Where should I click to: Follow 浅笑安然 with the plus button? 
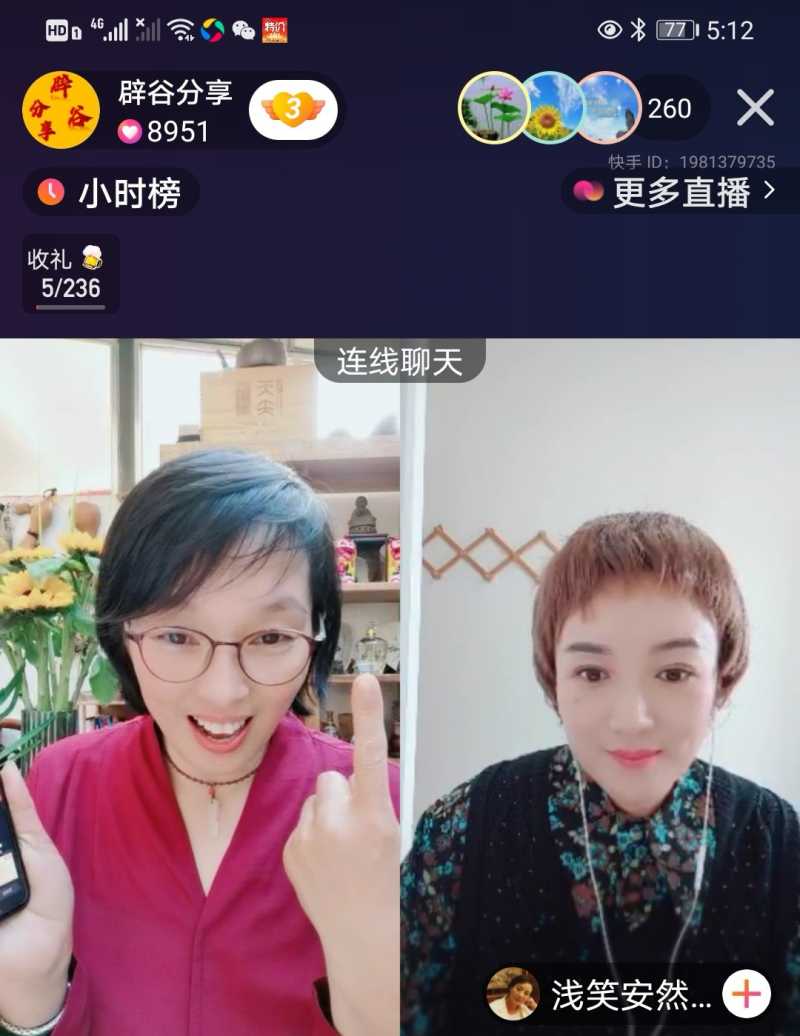(746, 994)
